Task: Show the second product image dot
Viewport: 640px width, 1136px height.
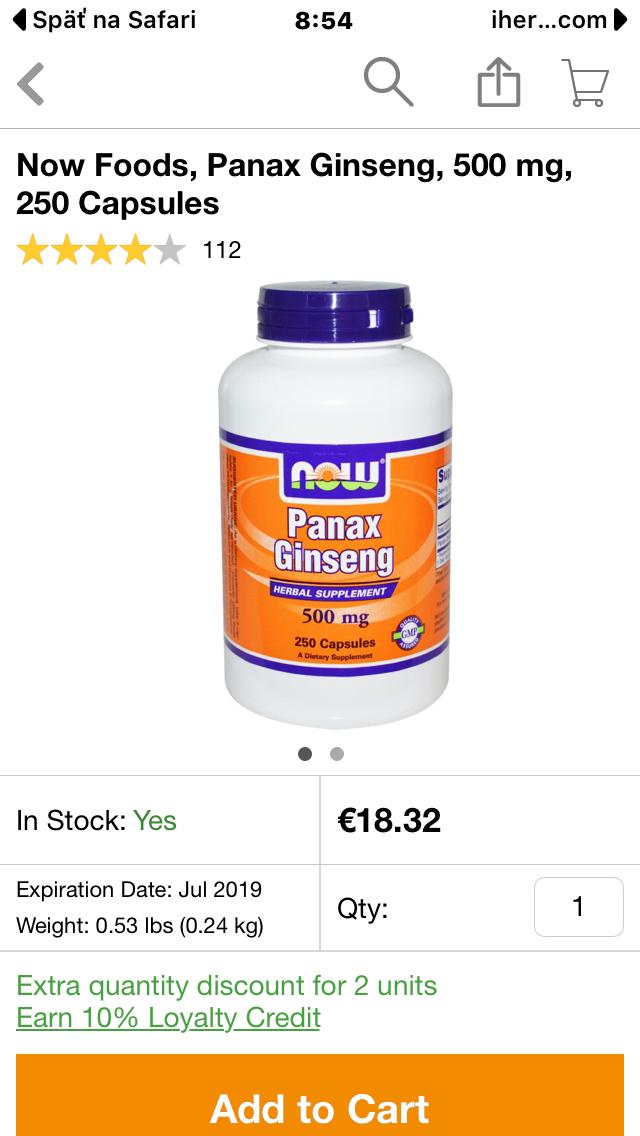Action: click(337, 754)
